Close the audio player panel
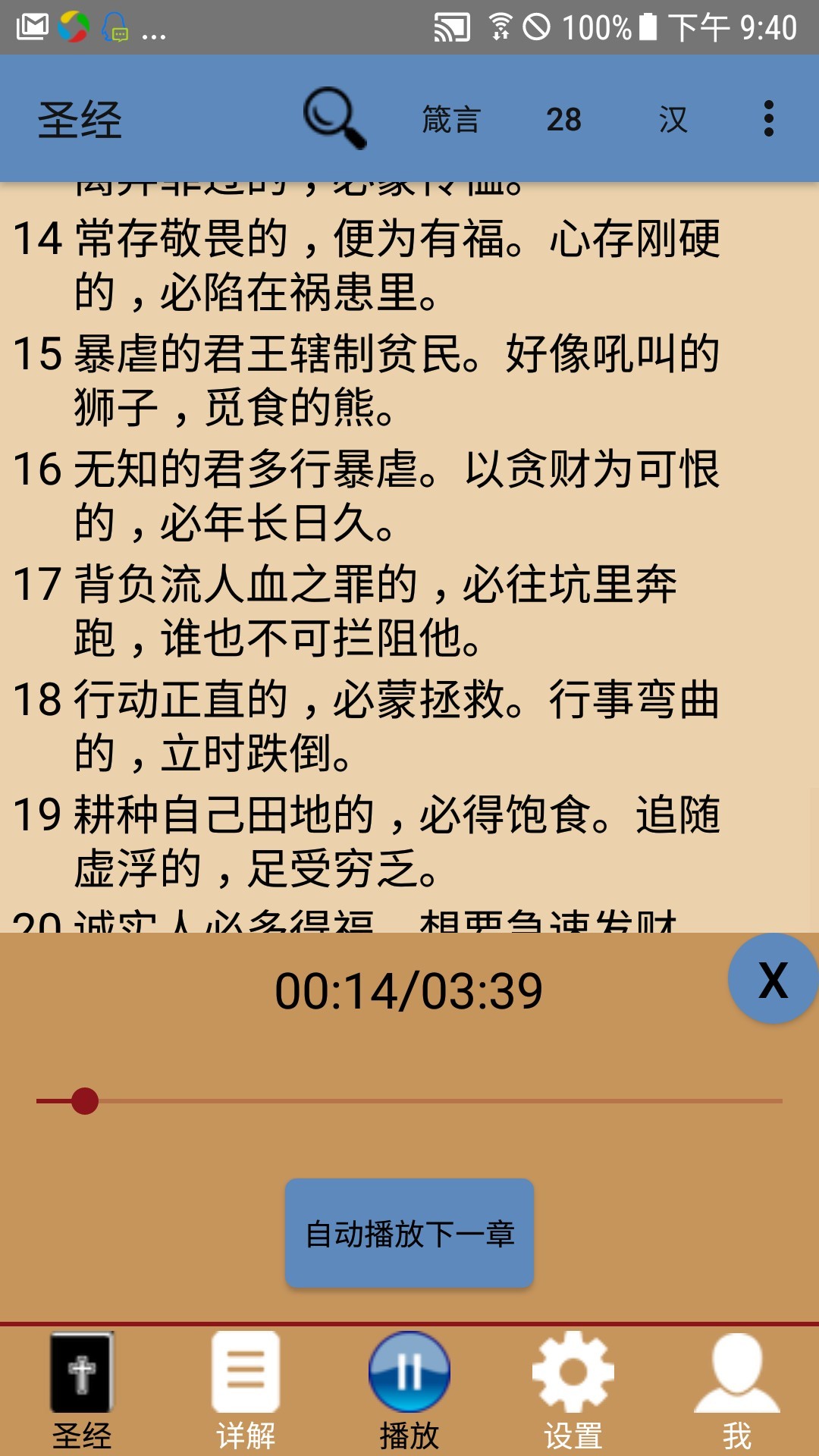The width and height of the screenshot is (819, 1456). pos(773,980)
